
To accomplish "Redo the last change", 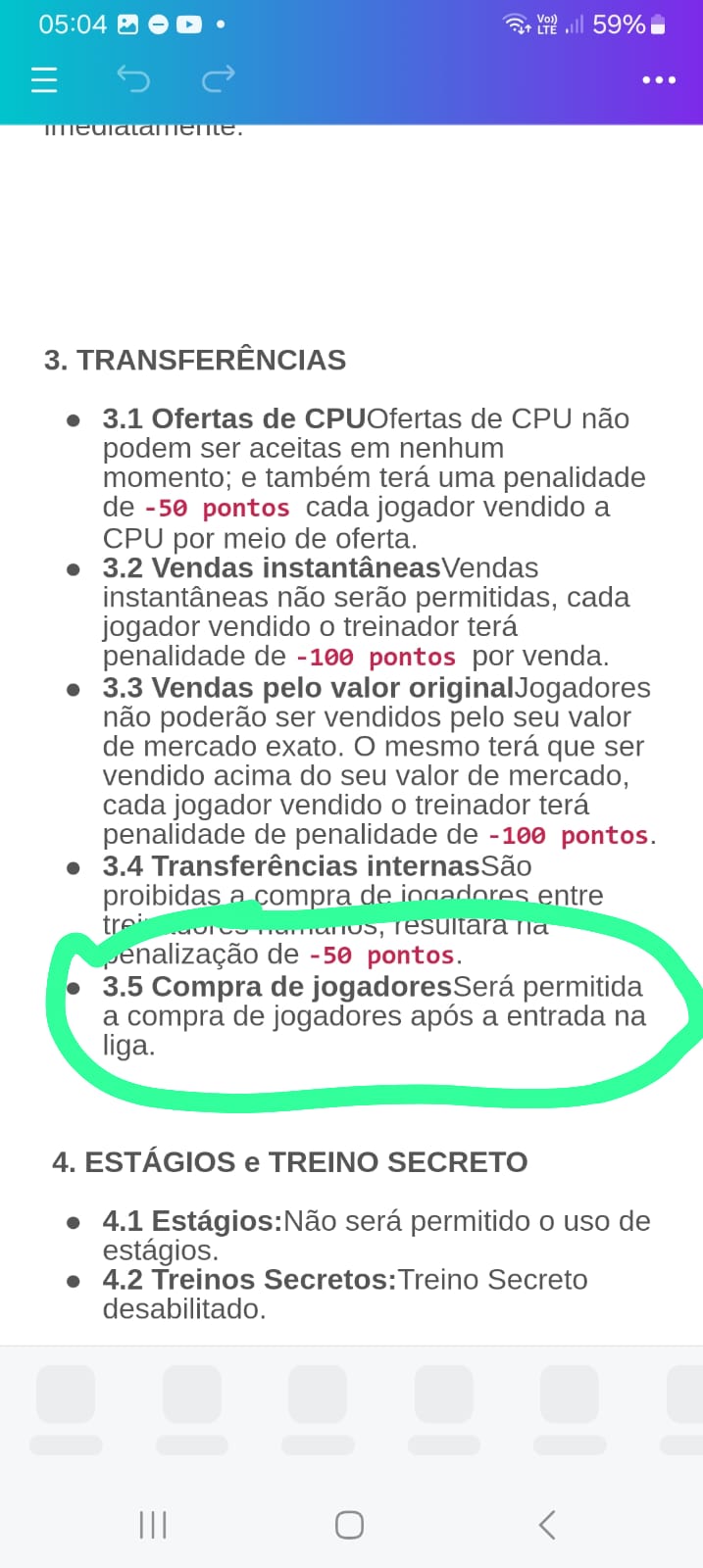I will 218,77.
